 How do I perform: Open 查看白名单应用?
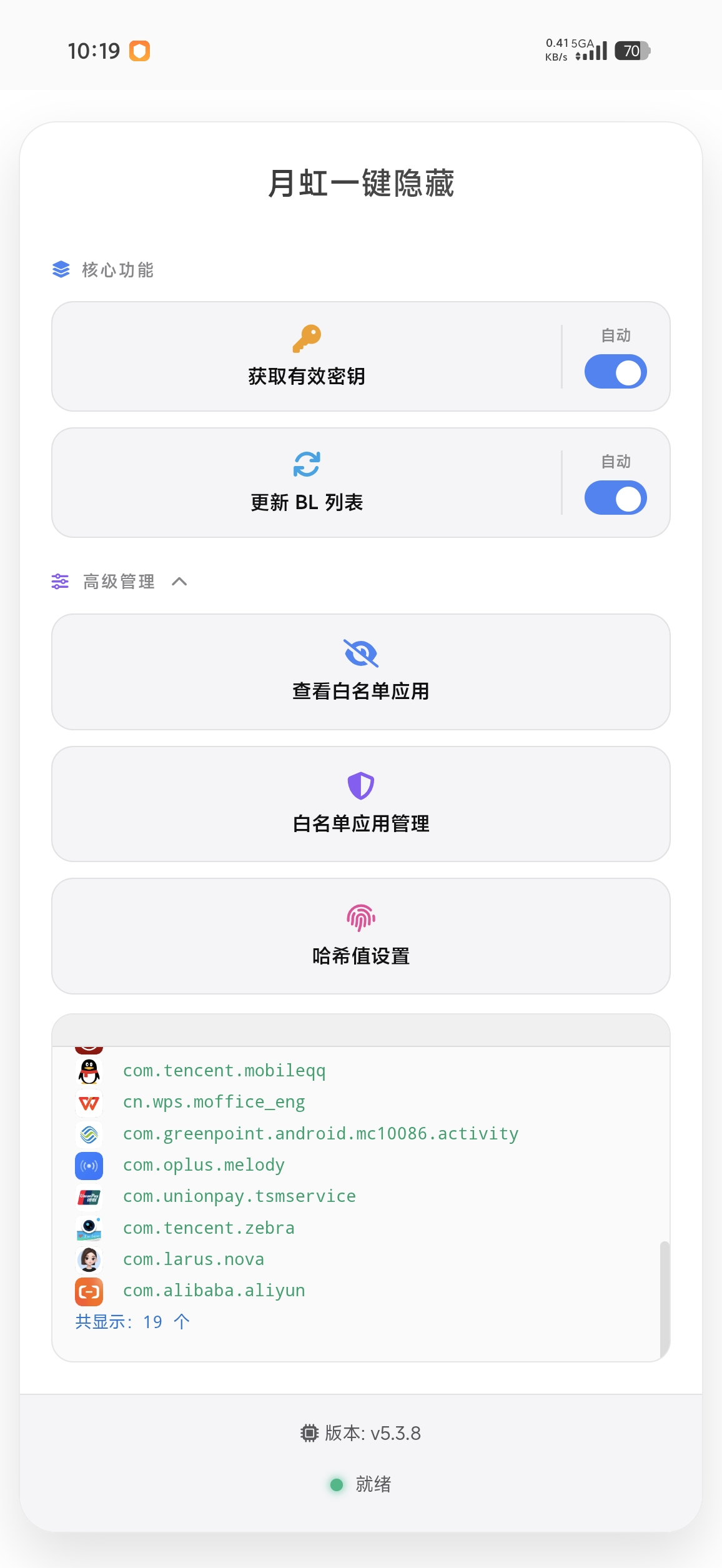(x=361, y=672)
